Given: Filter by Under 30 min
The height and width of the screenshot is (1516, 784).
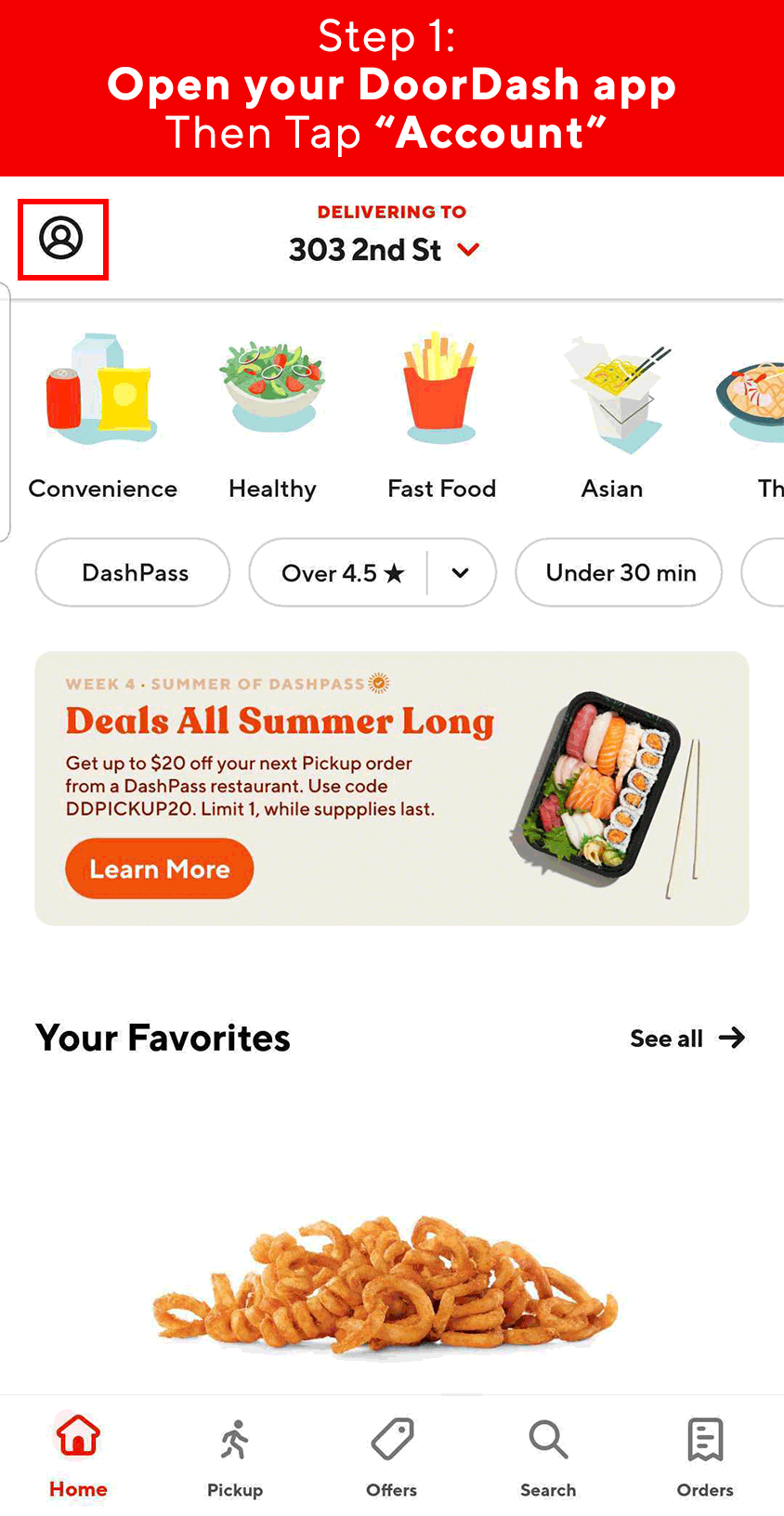Looking at the screenshot, I should tap(620, 572).
